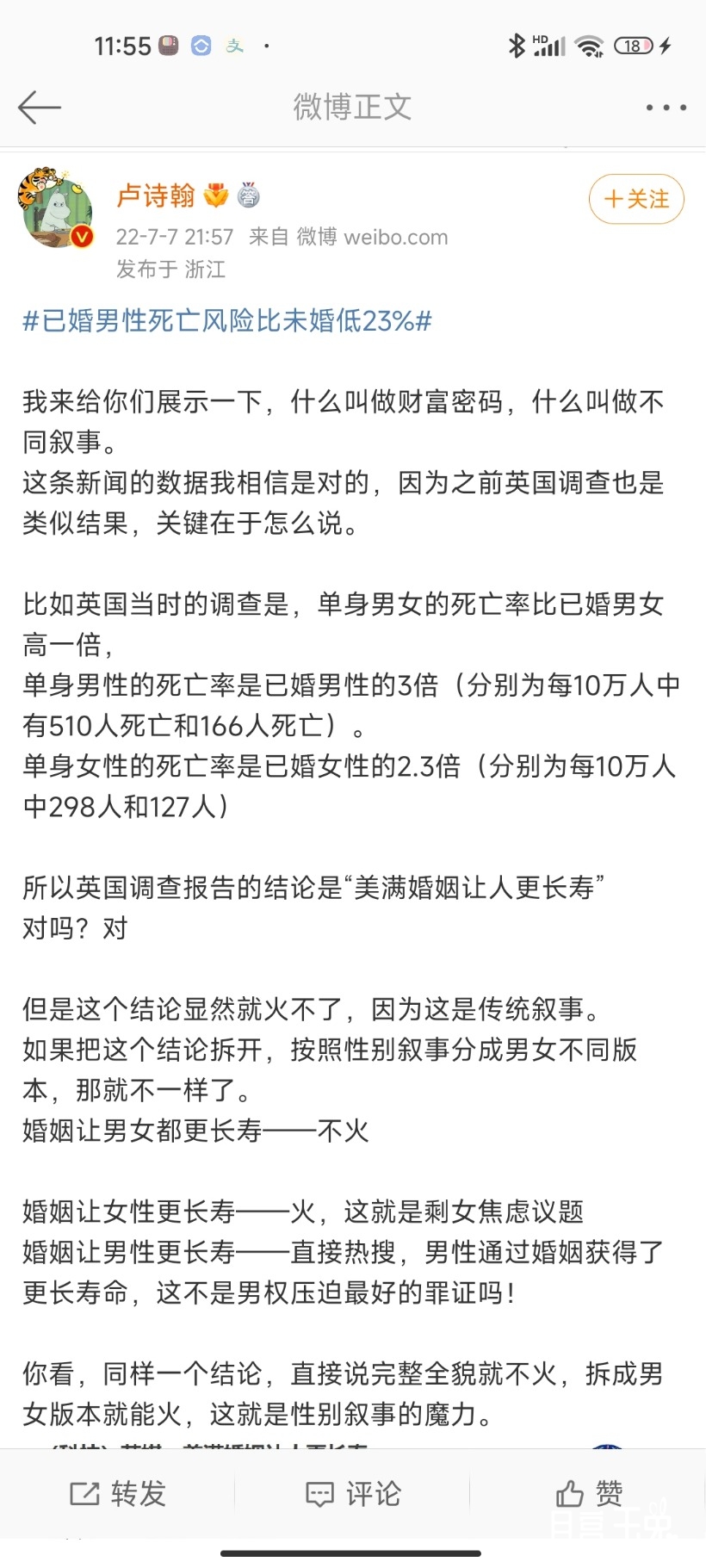Tap the gesture bar at screen bottom

coord(353,1554)
